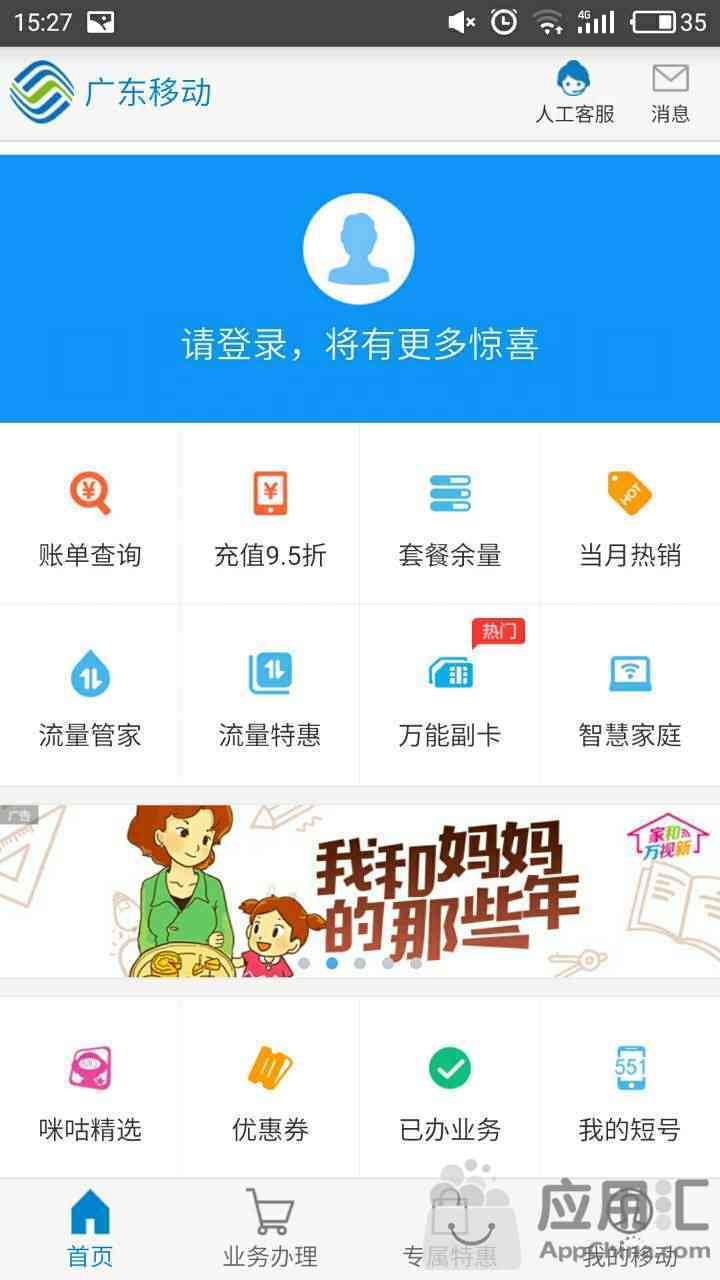Switch to the 我的移动 tab

630,1229
